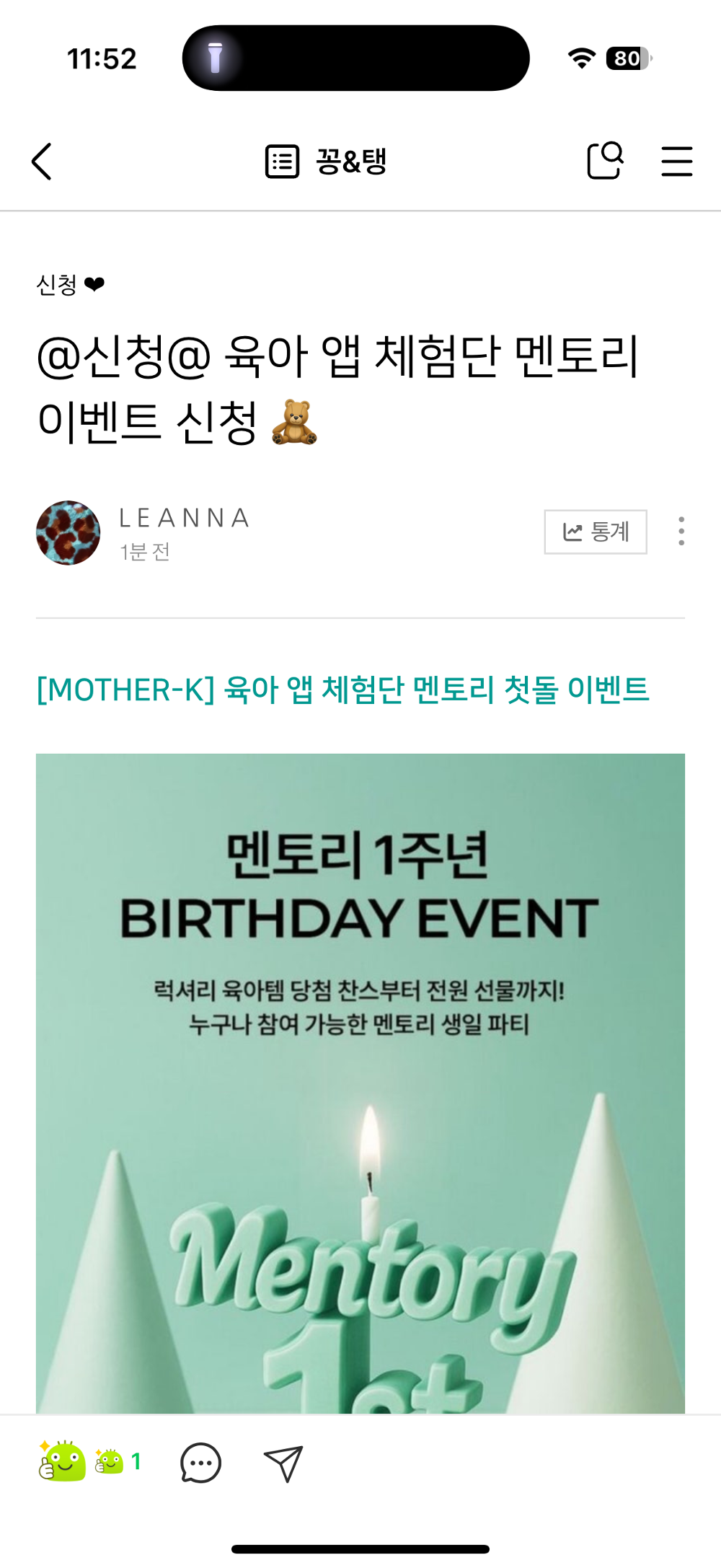Expand the 신청 ❤ category label

coord(69,285)
